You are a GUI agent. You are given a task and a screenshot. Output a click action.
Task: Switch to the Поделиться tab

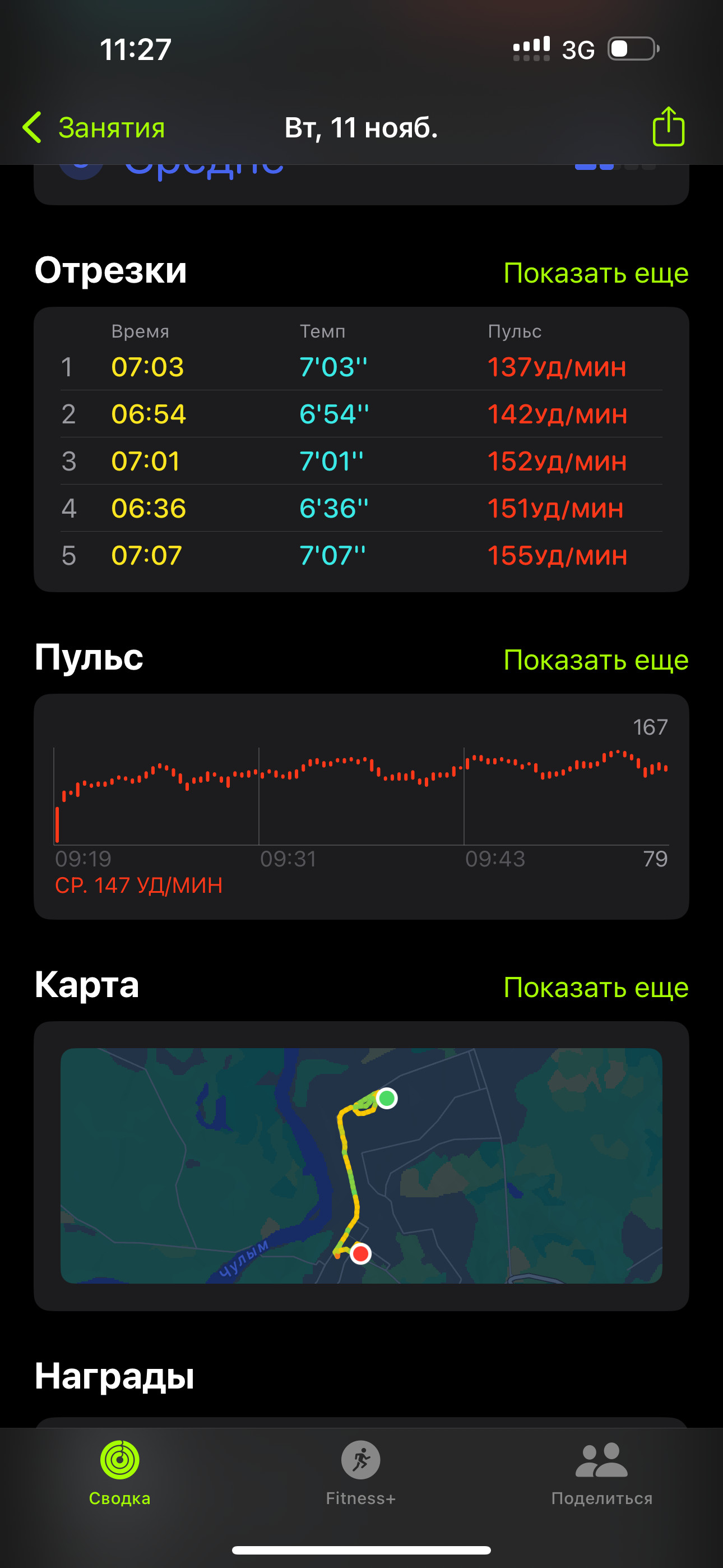click(x=602, y=1473)
